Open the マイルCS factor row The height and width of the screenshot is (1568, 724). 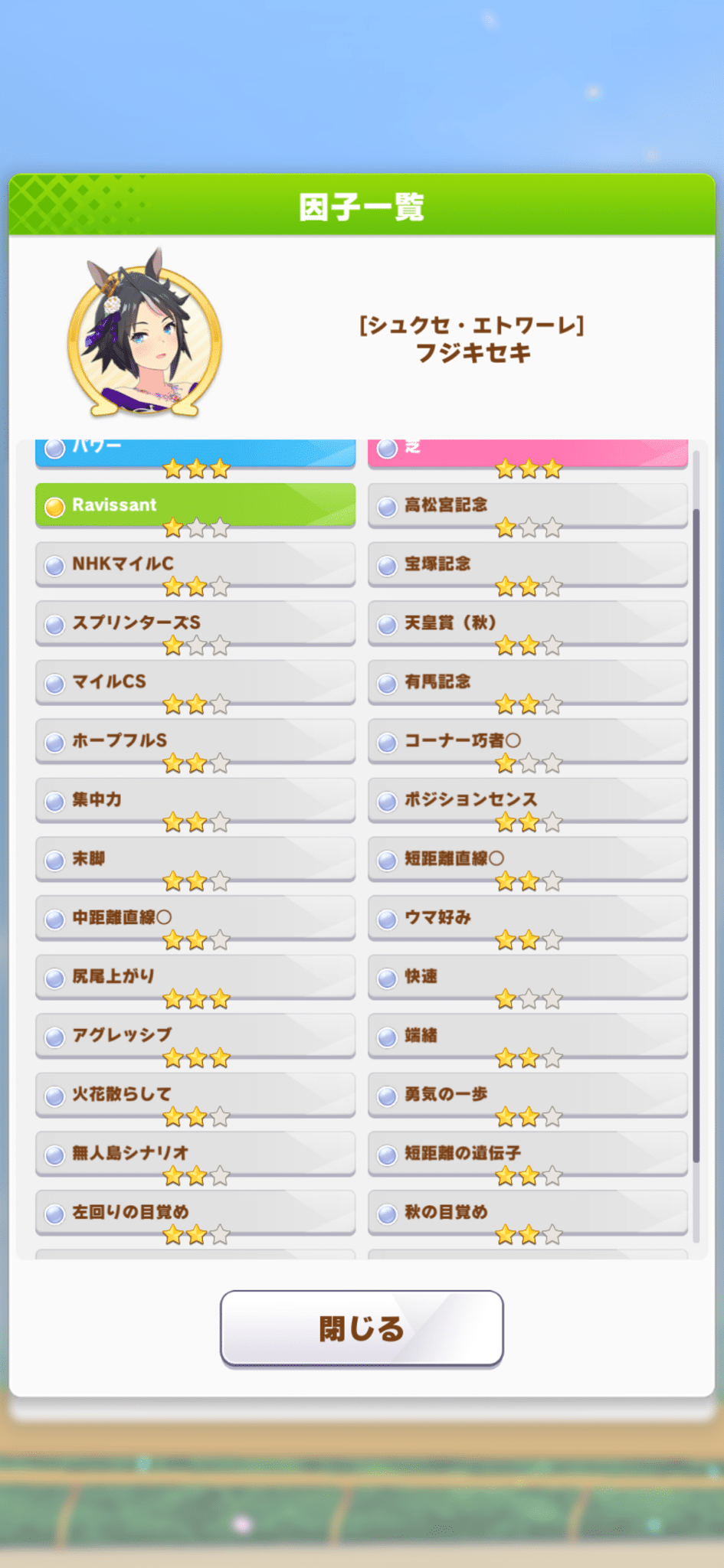(x=195, y=682)
